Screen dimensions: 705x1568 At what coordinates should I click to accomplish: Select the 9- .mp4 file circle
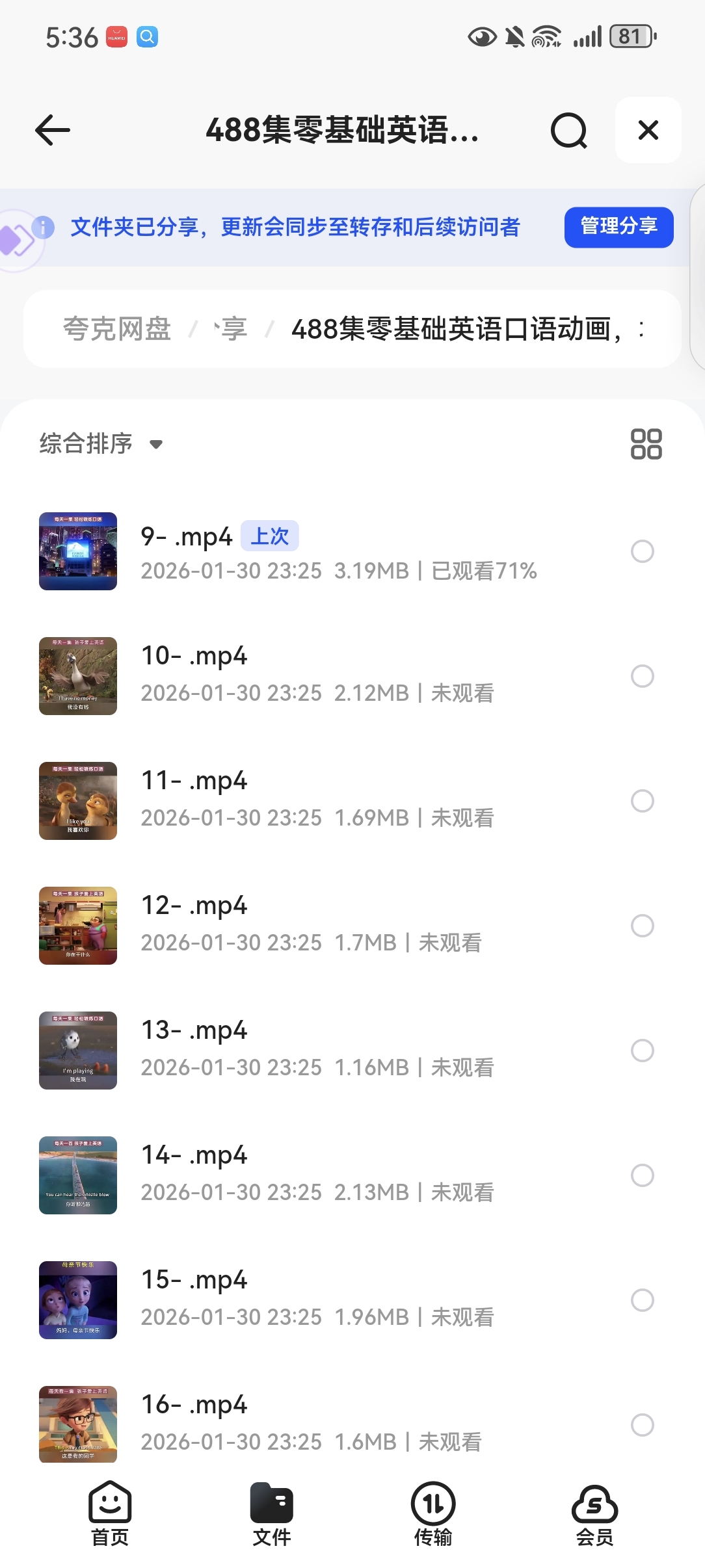[642, 551]
